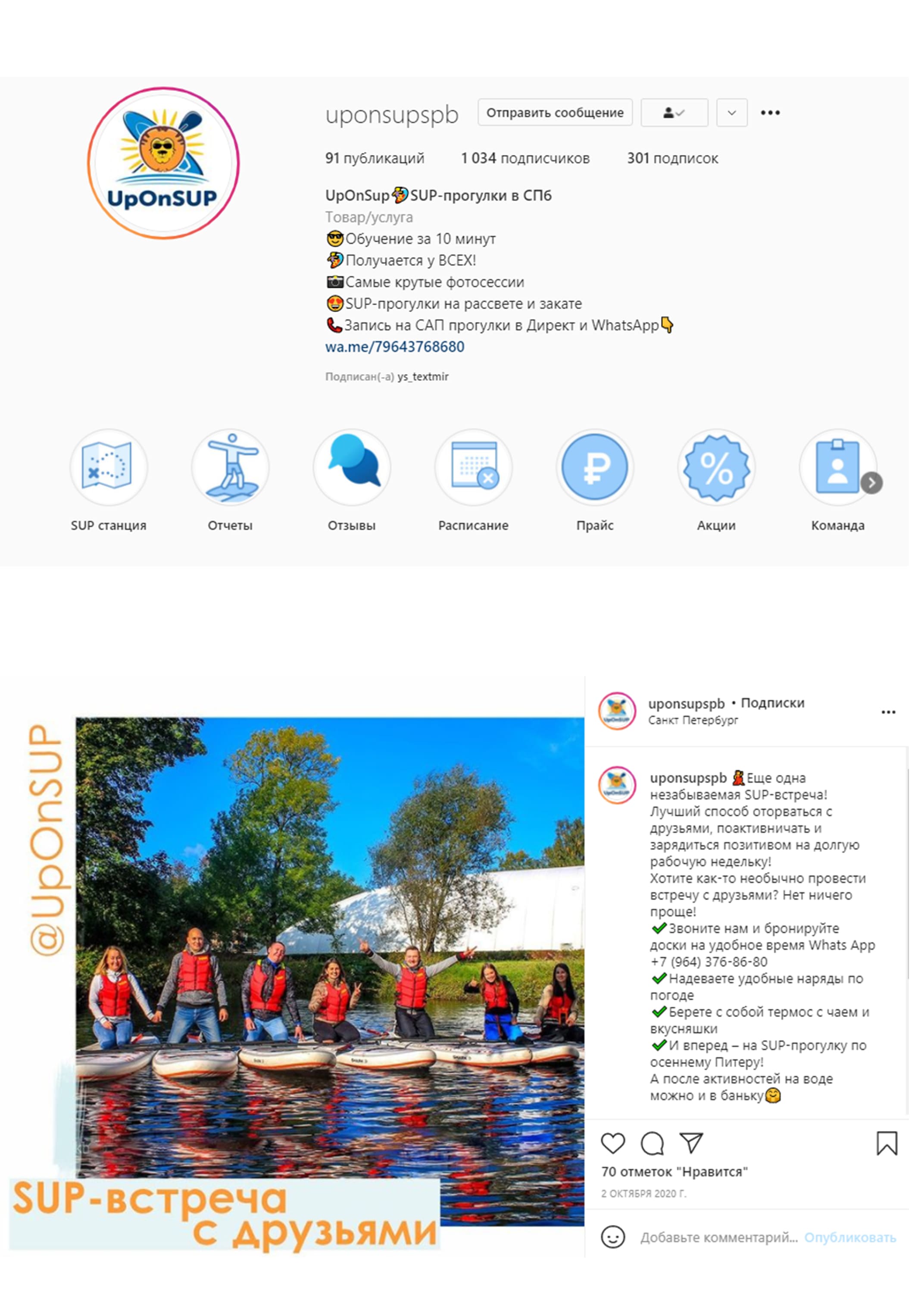Open the 'Отзывы' story highlight
912x1316 pixels.
click(x=352, y=468)
